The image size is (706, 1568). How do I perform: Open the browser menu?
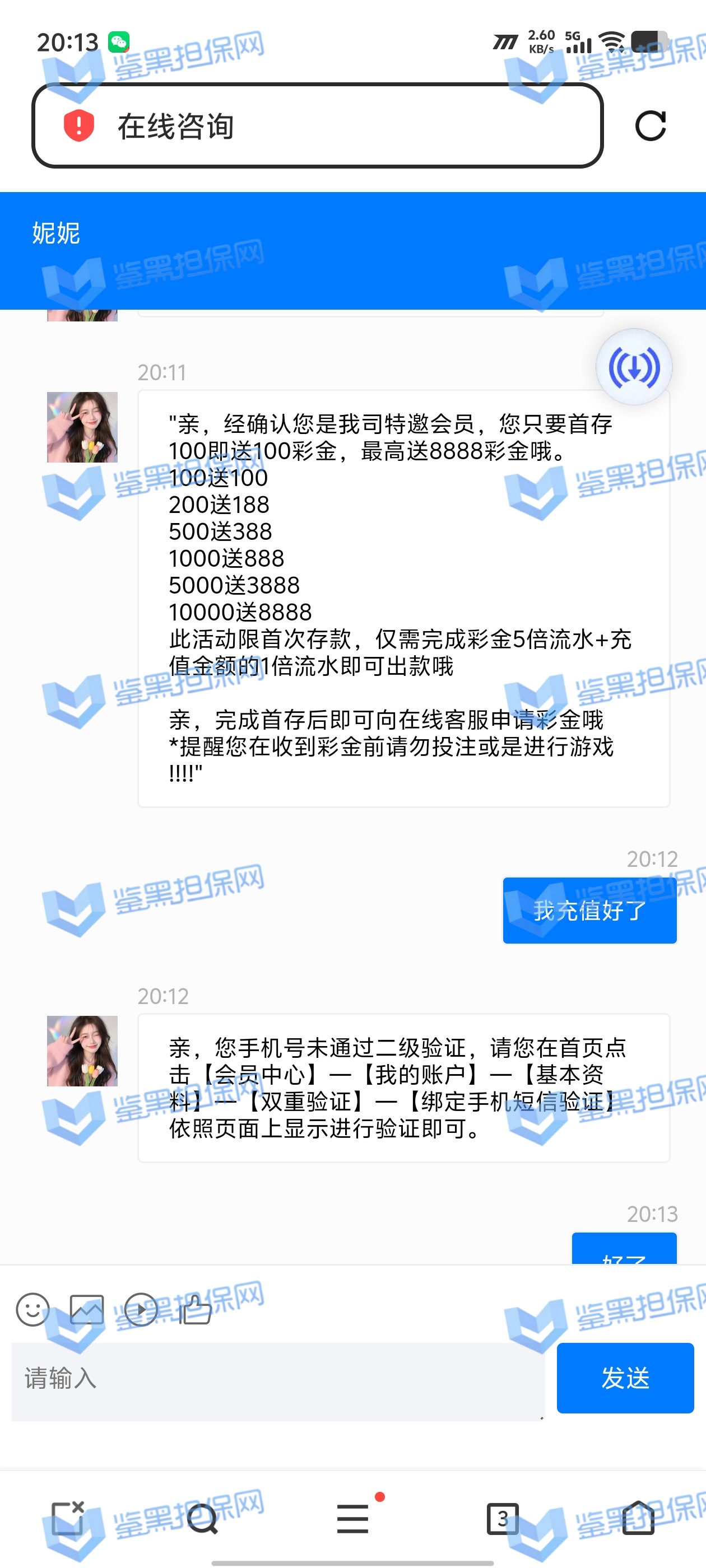[352, 1519]
